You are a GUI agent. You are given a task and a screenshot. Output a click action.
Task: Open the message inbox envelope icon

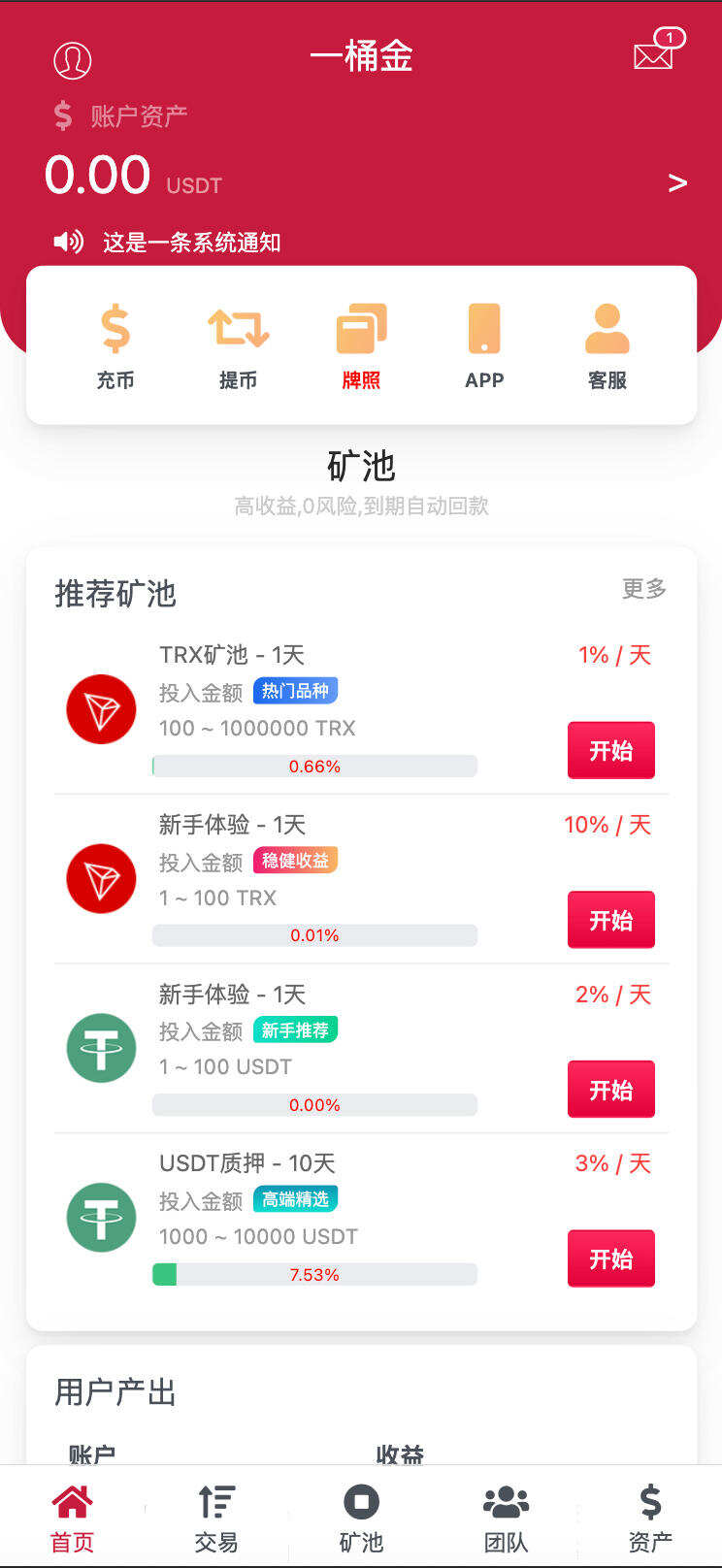tap(652, 56)
